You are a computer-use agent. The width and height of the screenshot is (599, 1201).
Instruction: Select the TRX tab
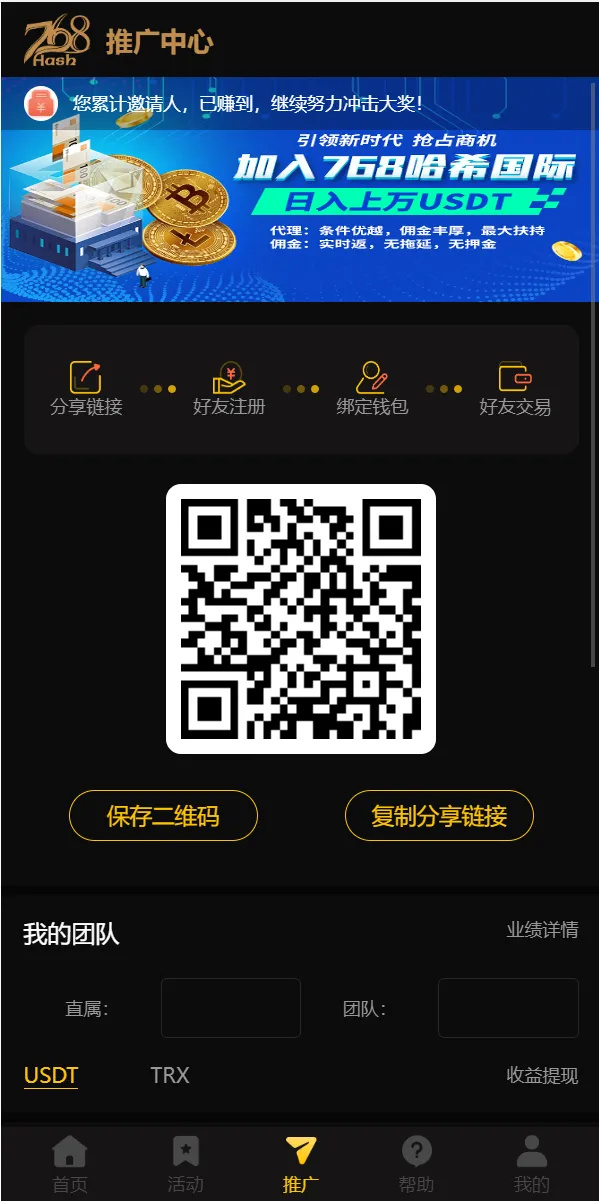(x=170, y=1075)
